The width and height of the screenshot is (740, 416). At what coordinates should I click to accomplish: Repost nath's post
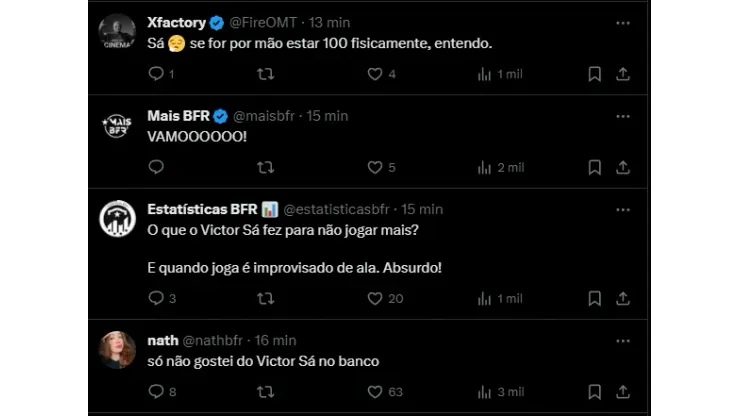click(265, 392)
